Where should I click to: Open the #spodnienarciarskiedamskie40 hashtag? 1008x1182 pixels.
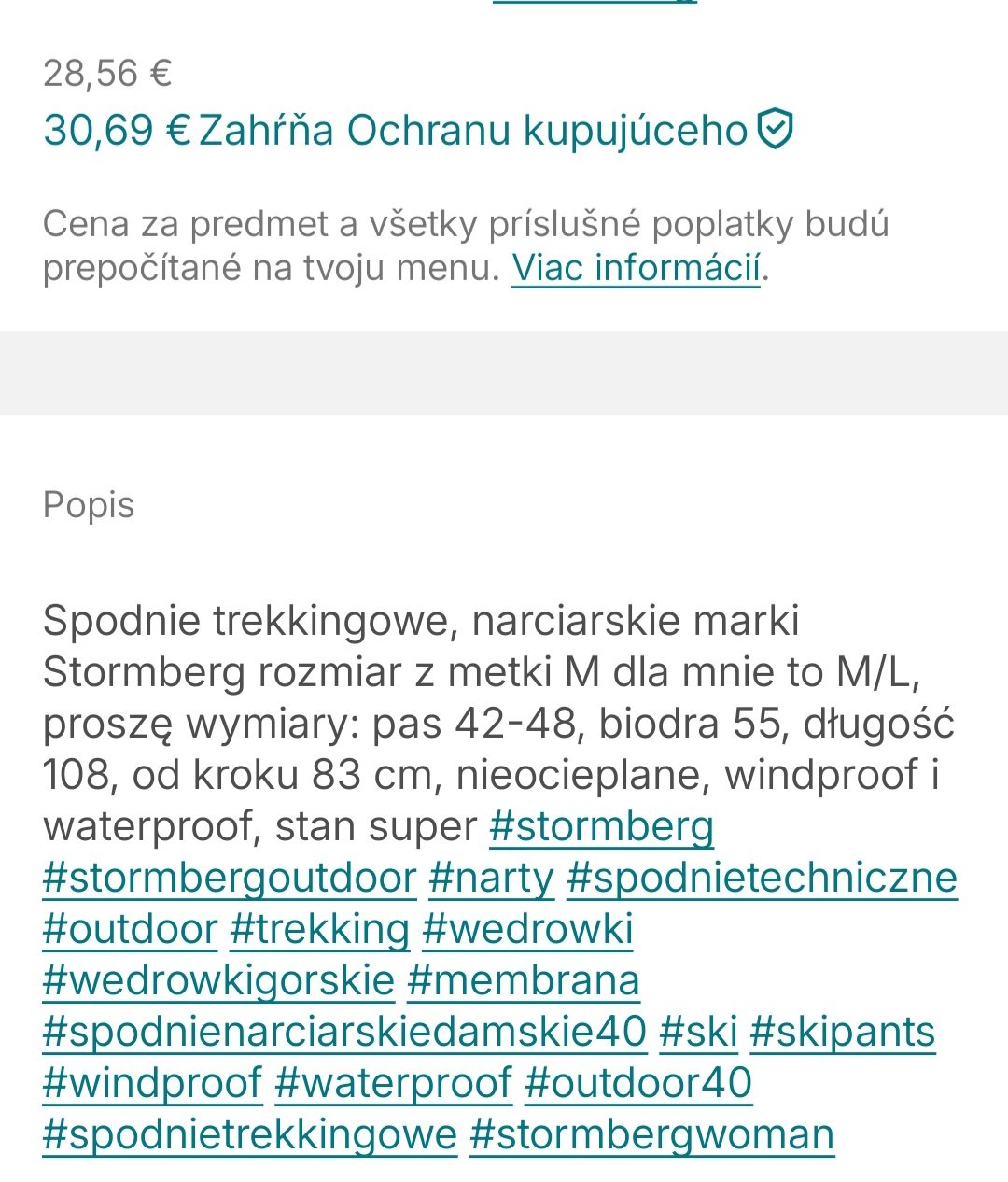(344, 1032)
